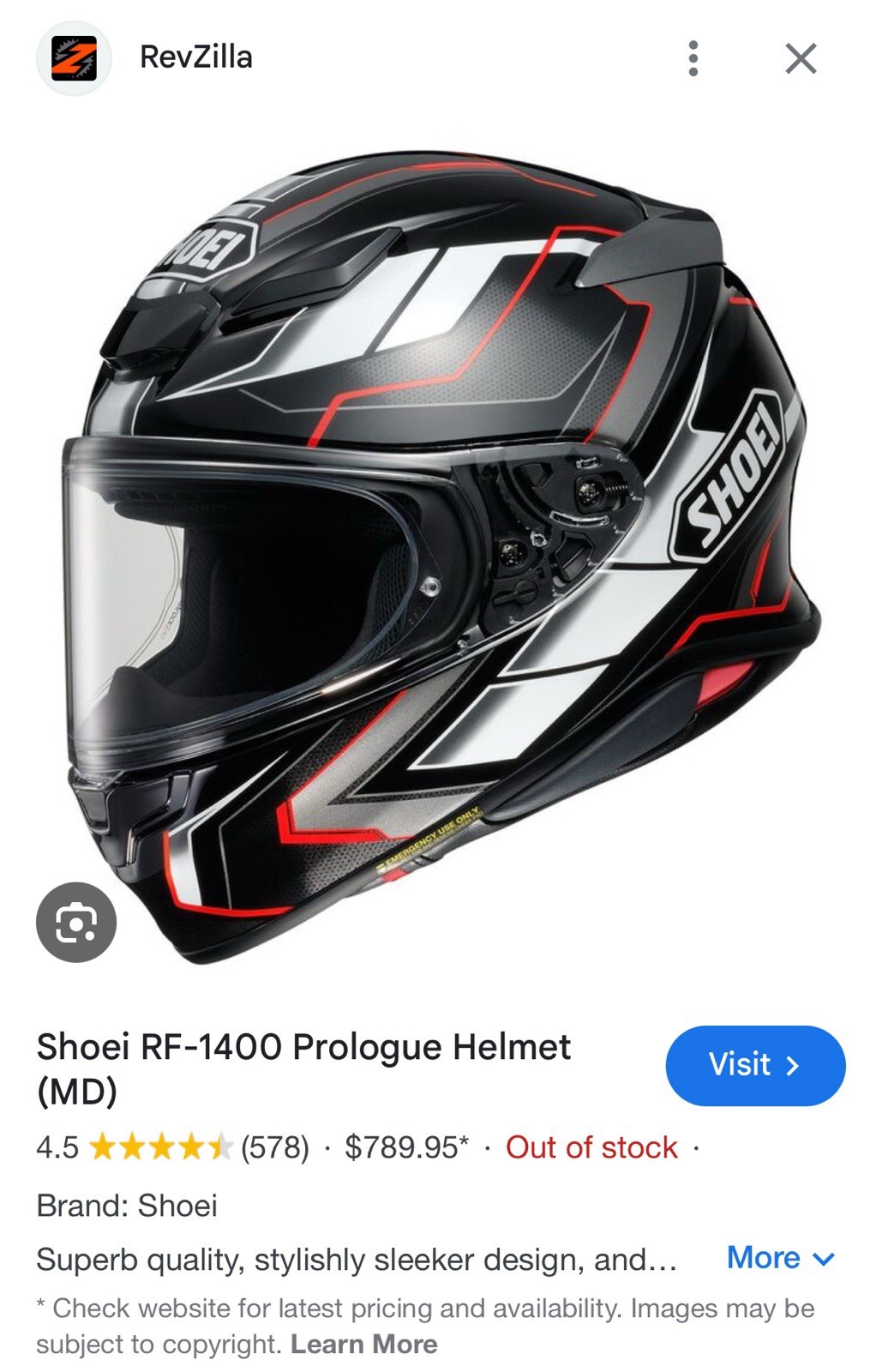The image size is (882, 1372).
Task: Open the RevZilla source header
Action: (195, 57)
